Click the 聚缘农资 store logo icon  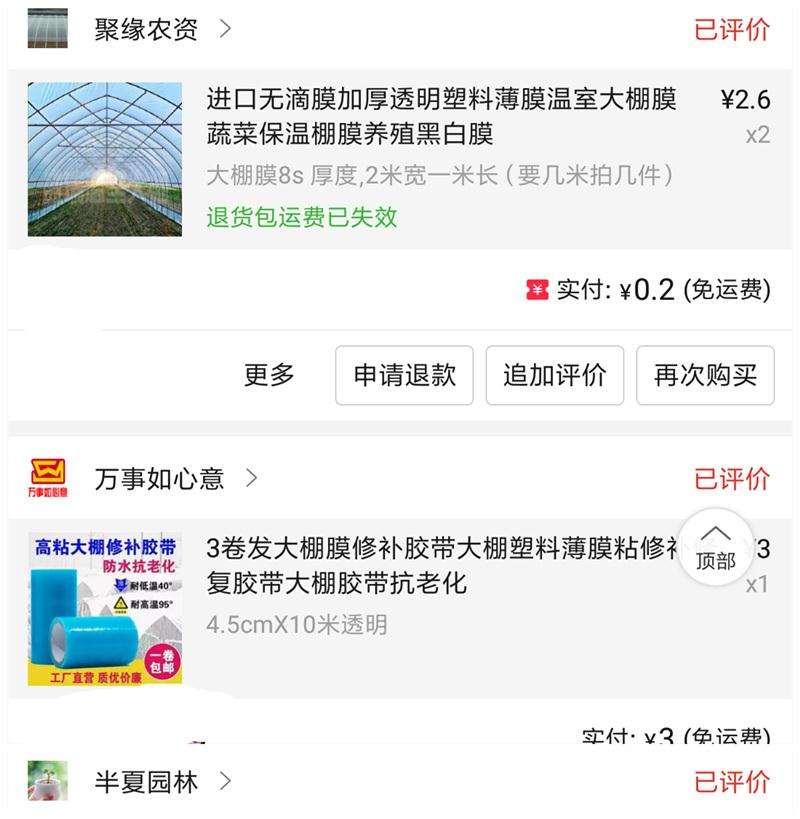[46, 28]
